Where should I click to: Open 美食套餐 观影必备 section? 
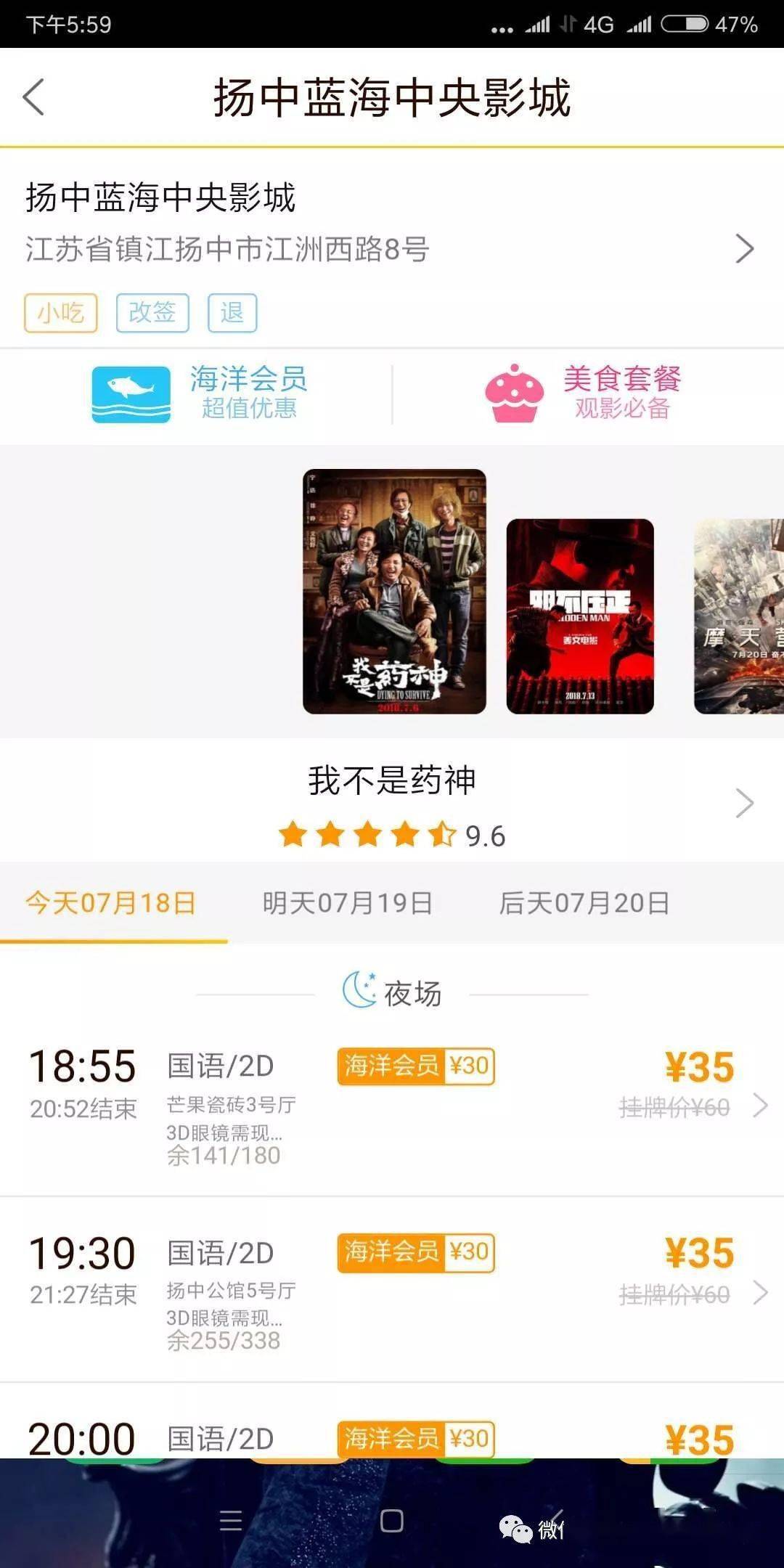point(584,394)
